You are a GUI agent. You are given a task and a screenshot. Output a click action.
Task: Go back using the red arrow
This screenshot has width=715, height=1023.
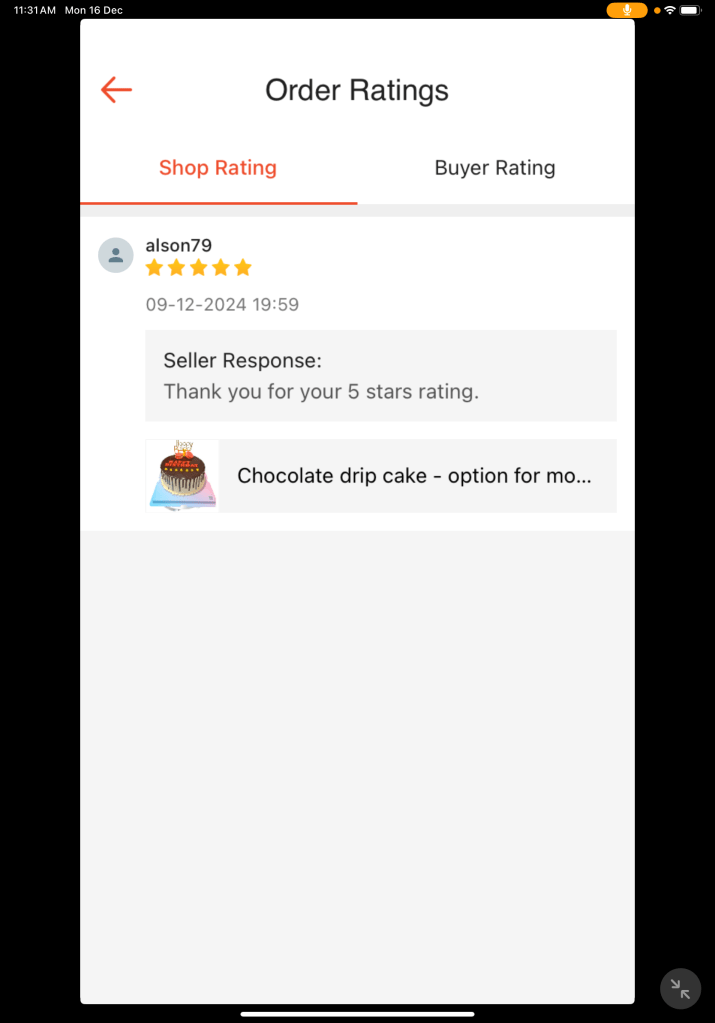pyautogui.click(x=116, y=90)
